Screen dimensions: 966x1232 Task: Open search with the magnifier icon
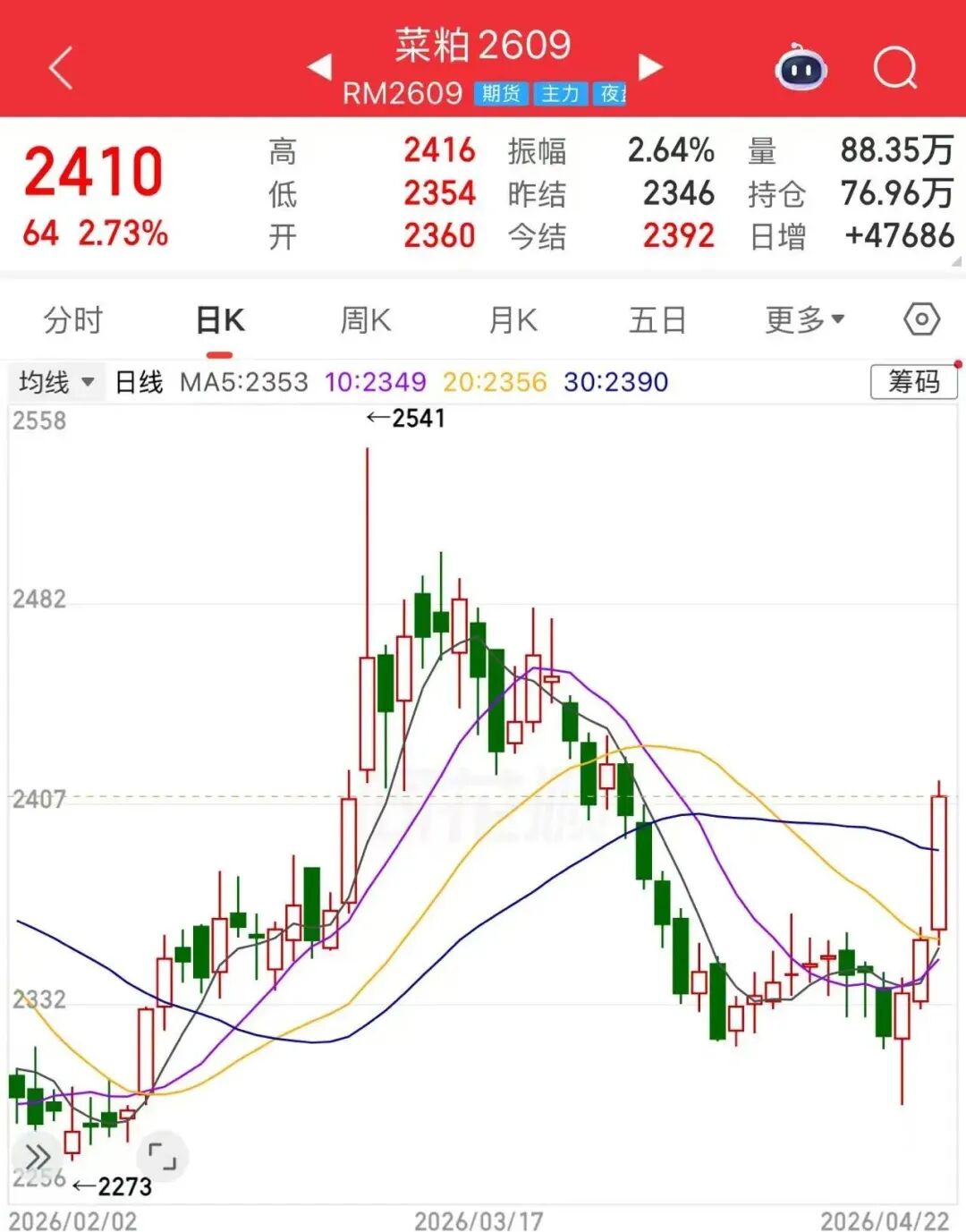895,68
